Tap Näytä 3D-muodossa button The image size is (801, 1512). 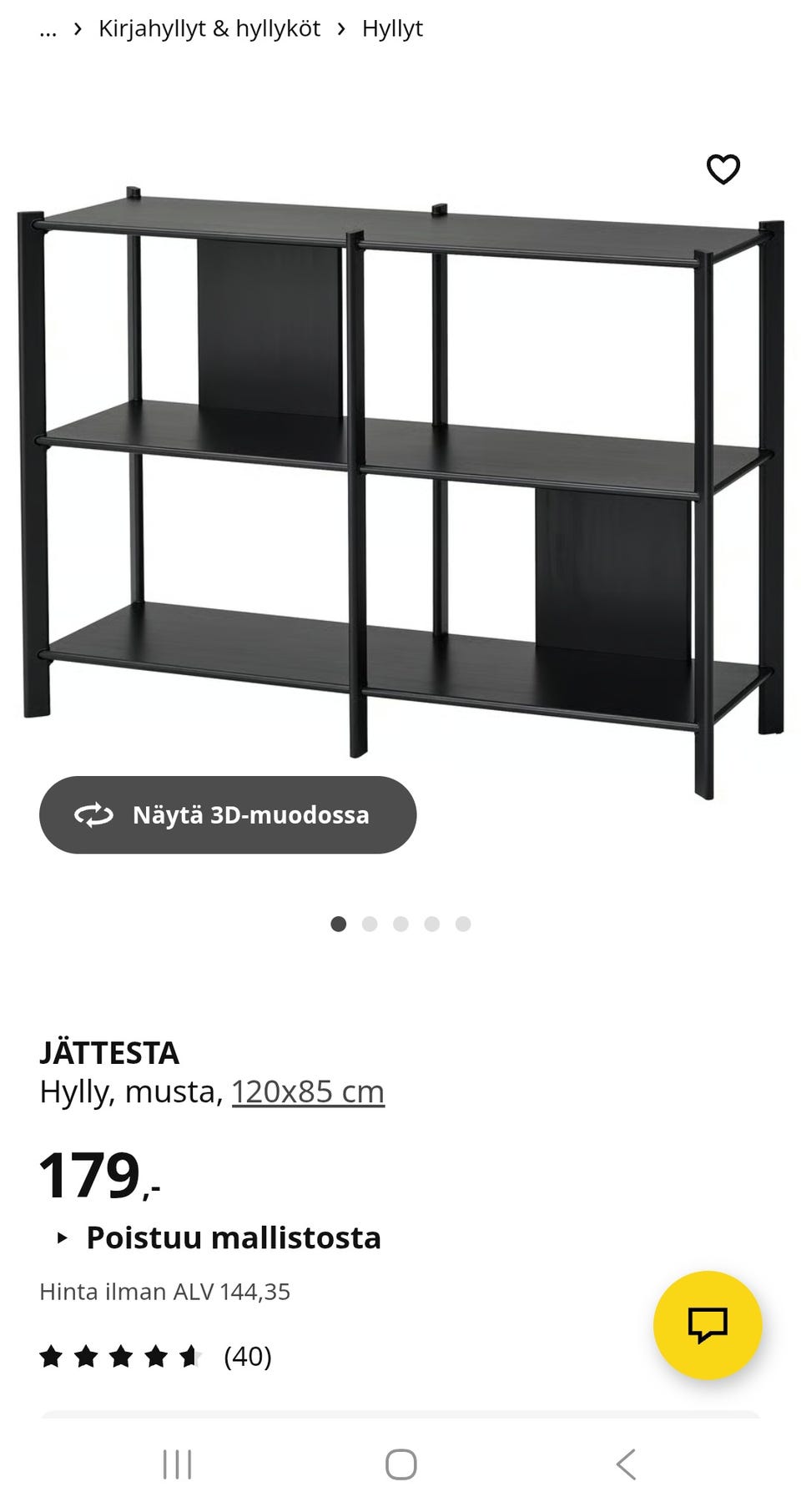(x=228, y=814)
